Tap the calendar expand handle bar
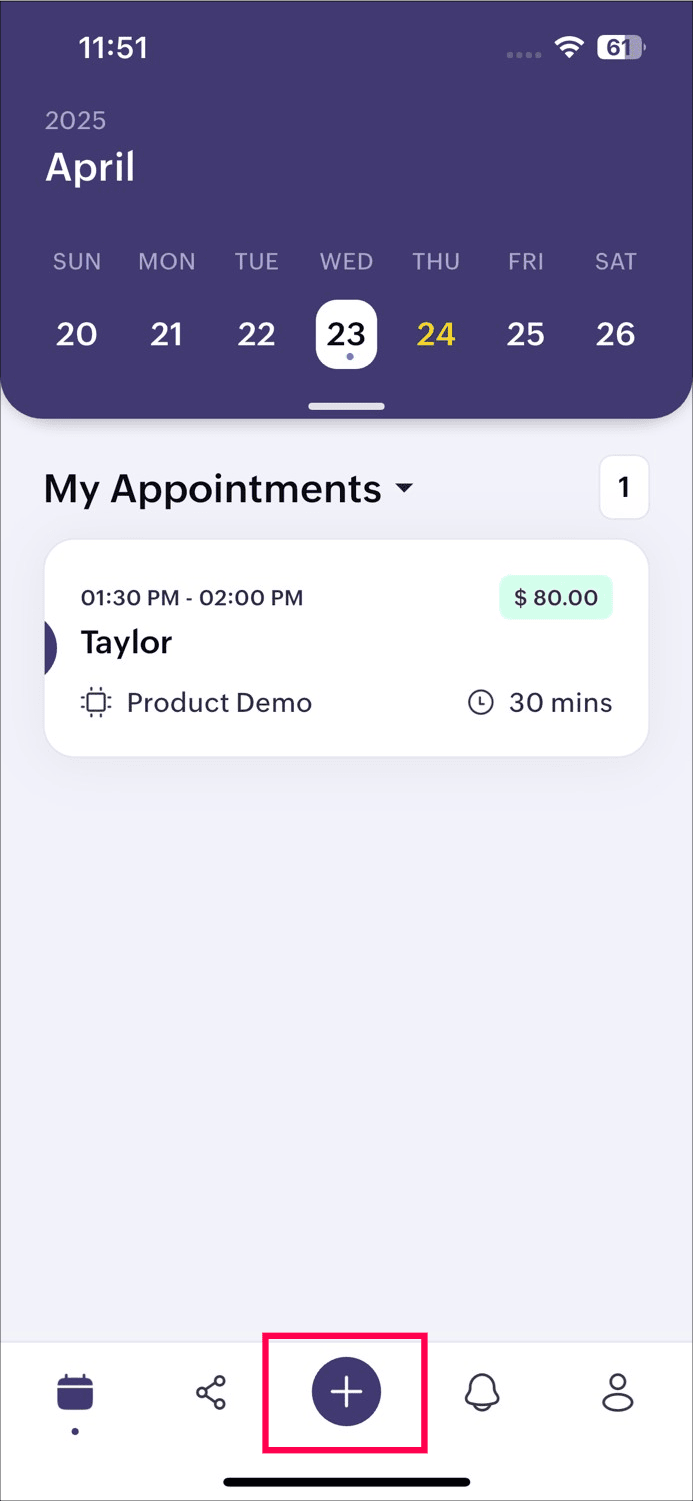 pos(346,406)
